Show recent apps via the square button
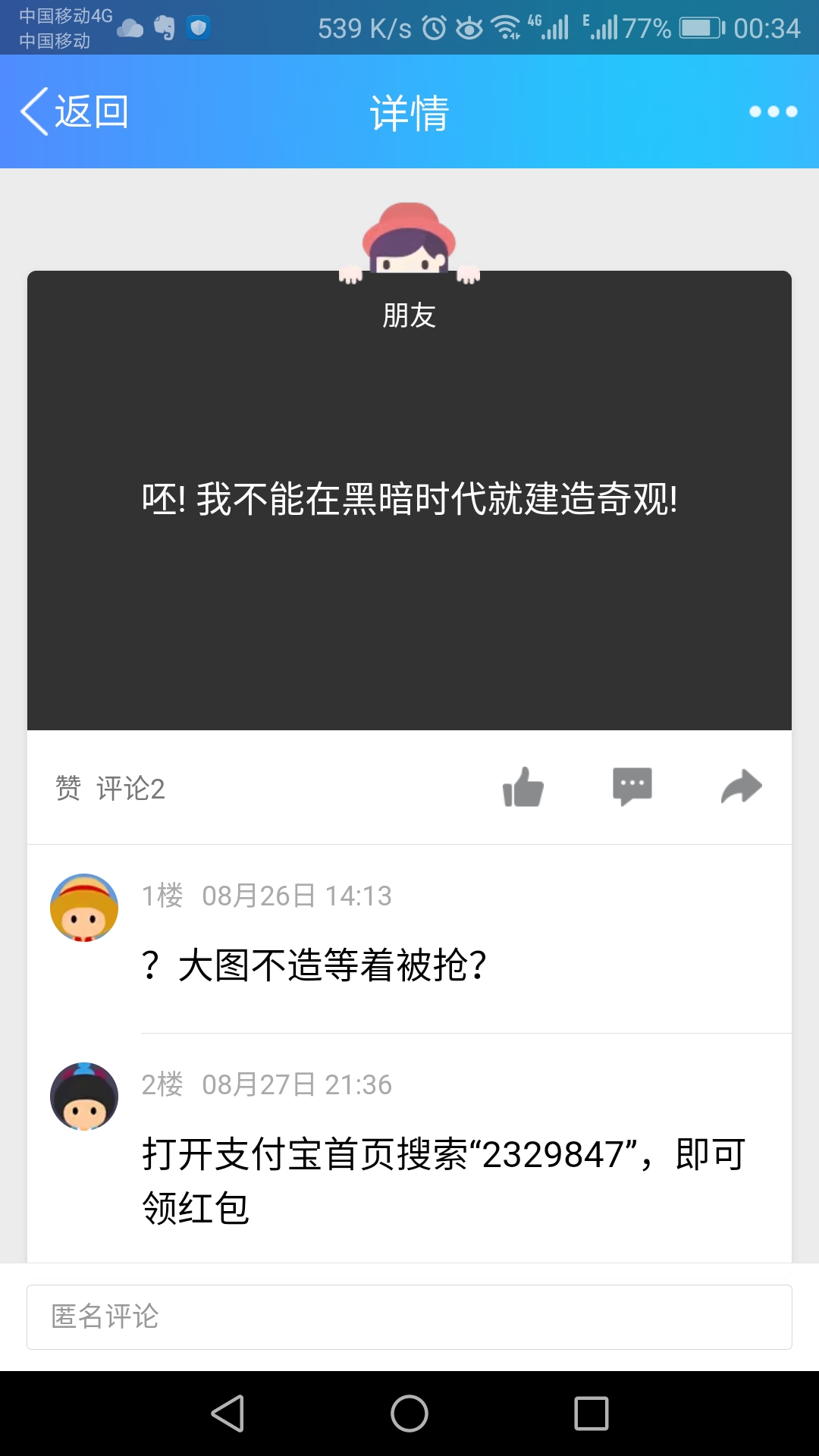This screenshot has width=819, height=1456. click(x=591, y=1414)
